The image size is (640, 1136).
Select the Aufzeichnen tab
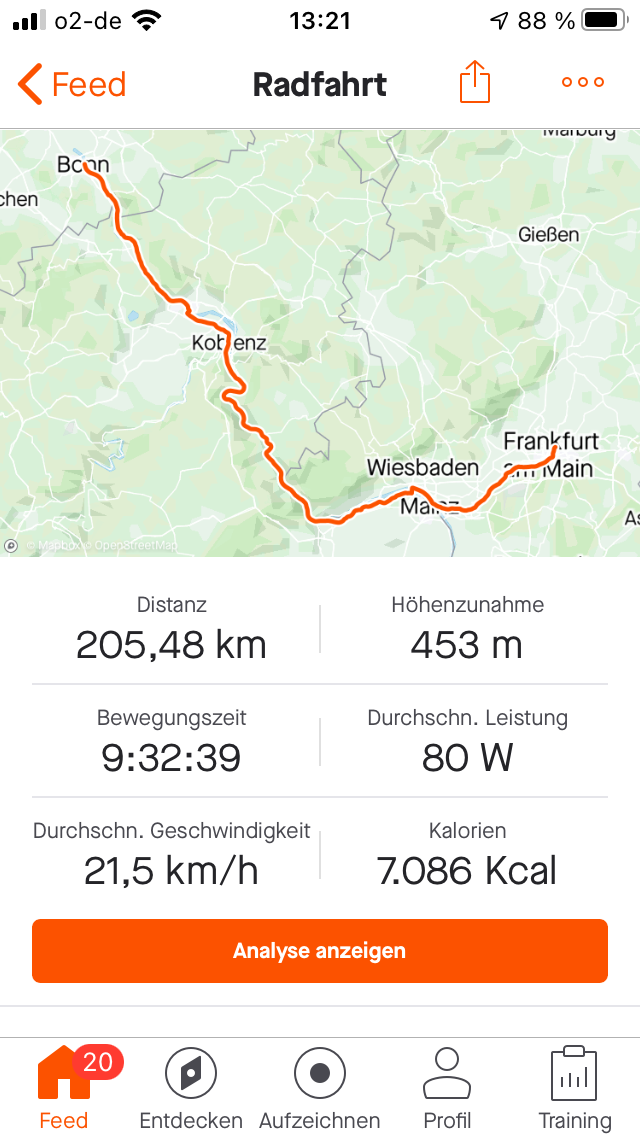coord(320,1087)
